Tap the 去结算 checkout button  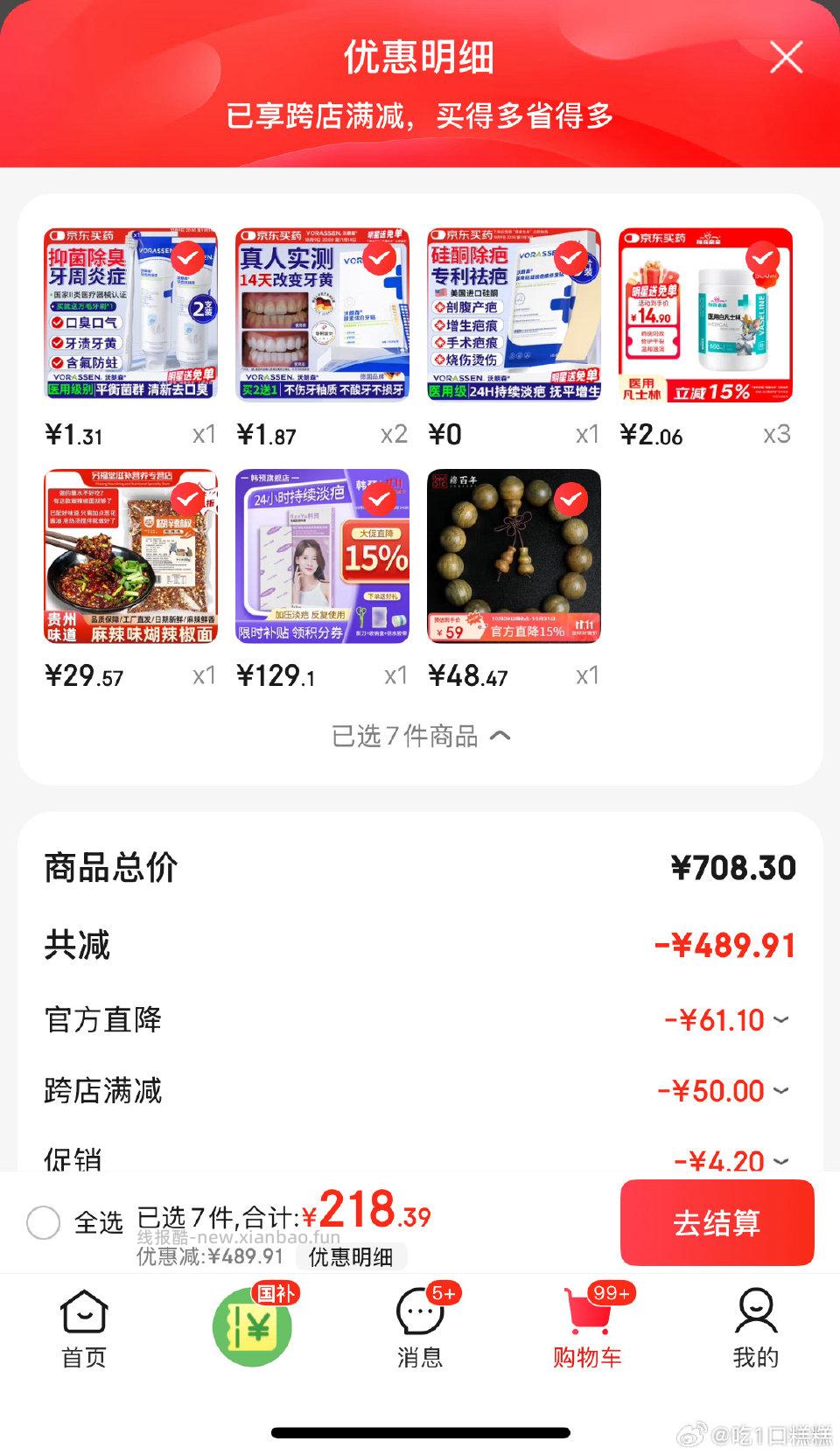[717, 1222]
